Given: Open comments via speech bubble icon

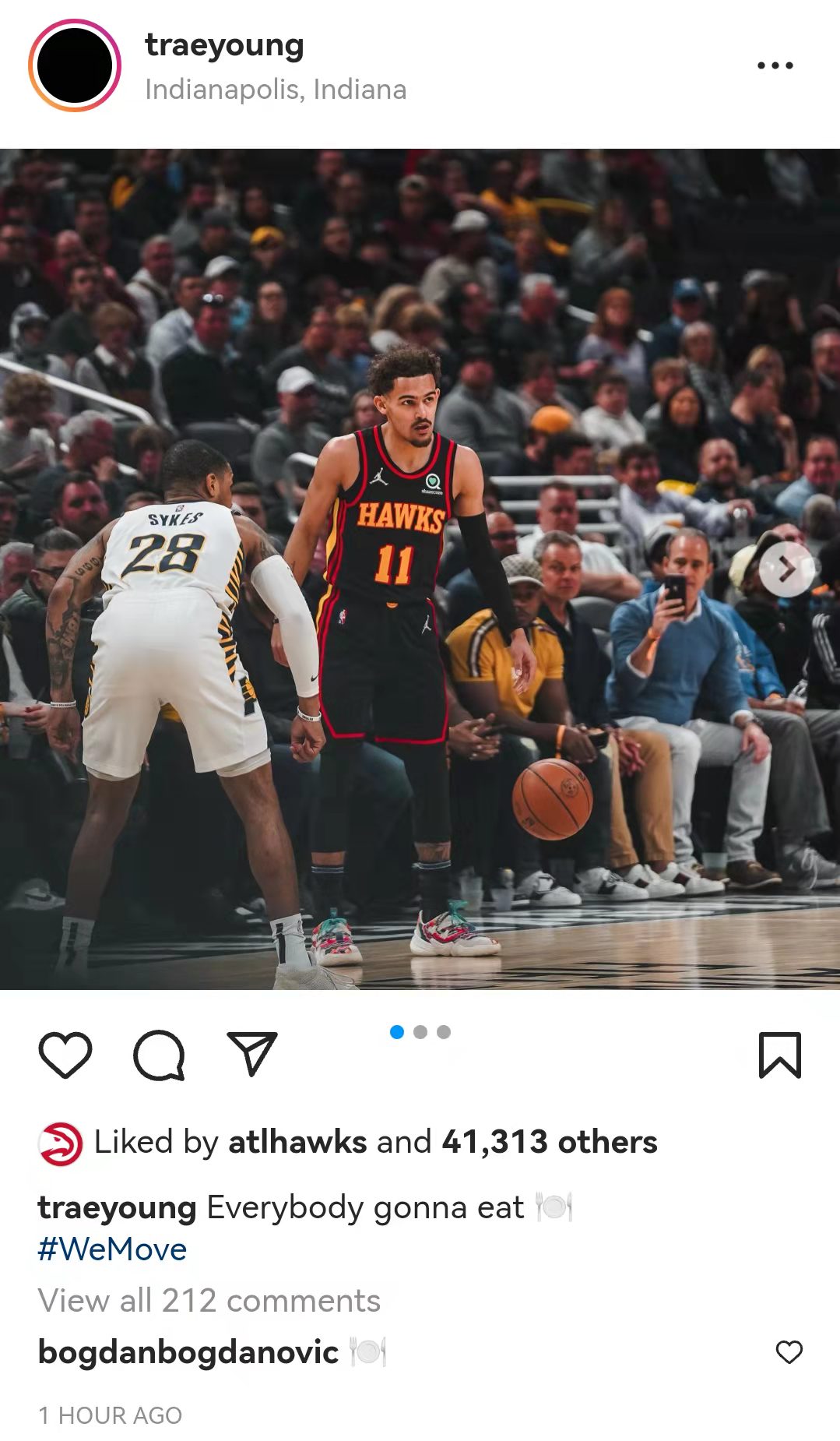Looking at the screenshot, I should 159,1055.
